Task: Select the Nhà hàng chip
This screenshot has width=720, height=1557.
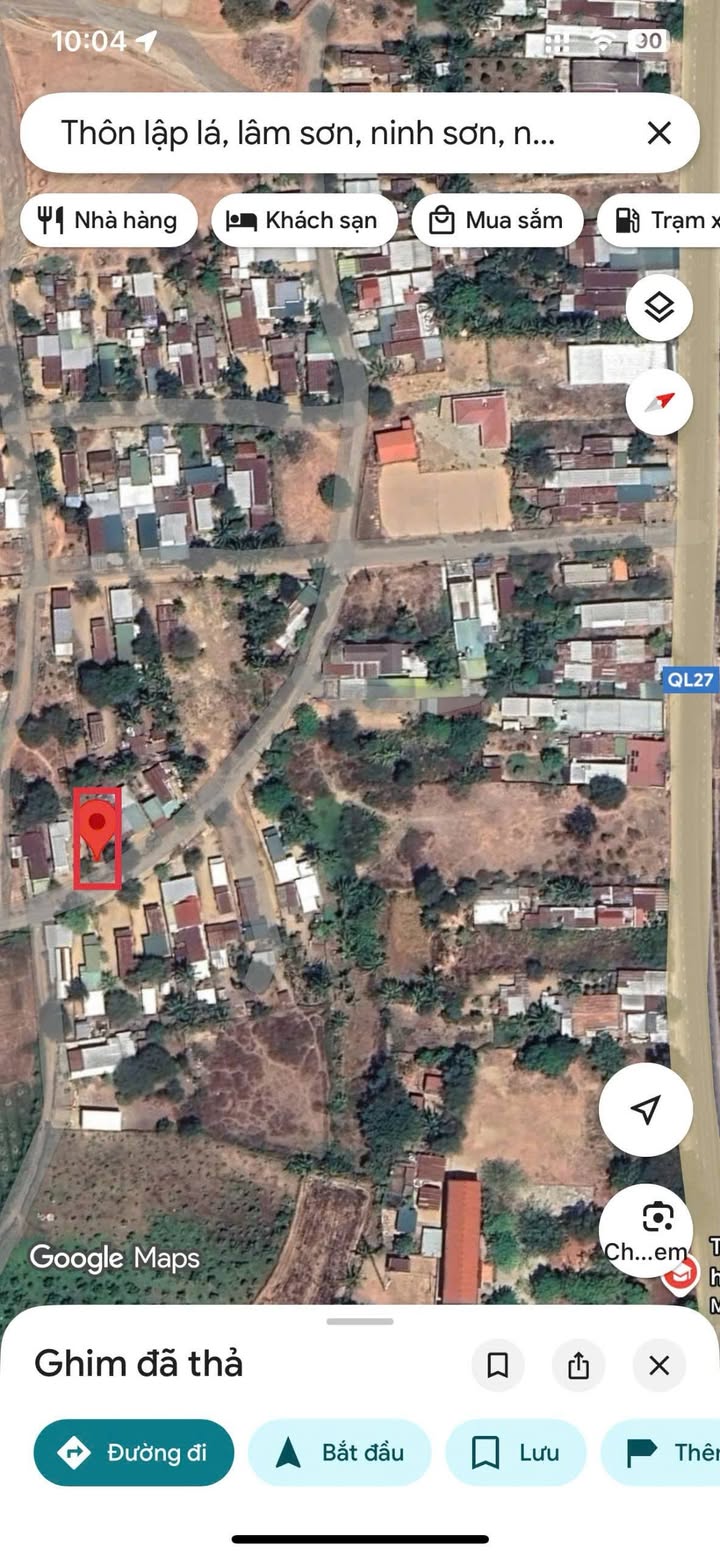Action: tap(108, 220)
